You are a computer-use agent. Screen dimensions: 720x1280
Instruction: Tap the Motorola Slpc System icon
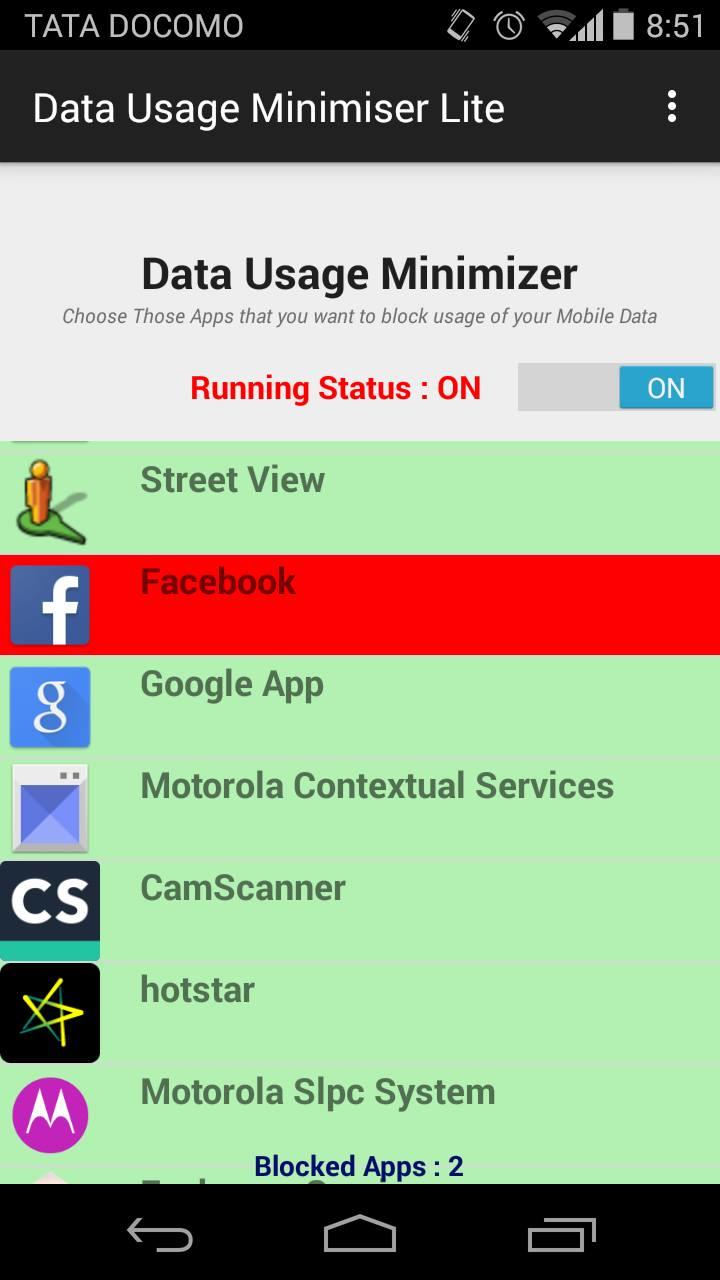[48, 1114]
